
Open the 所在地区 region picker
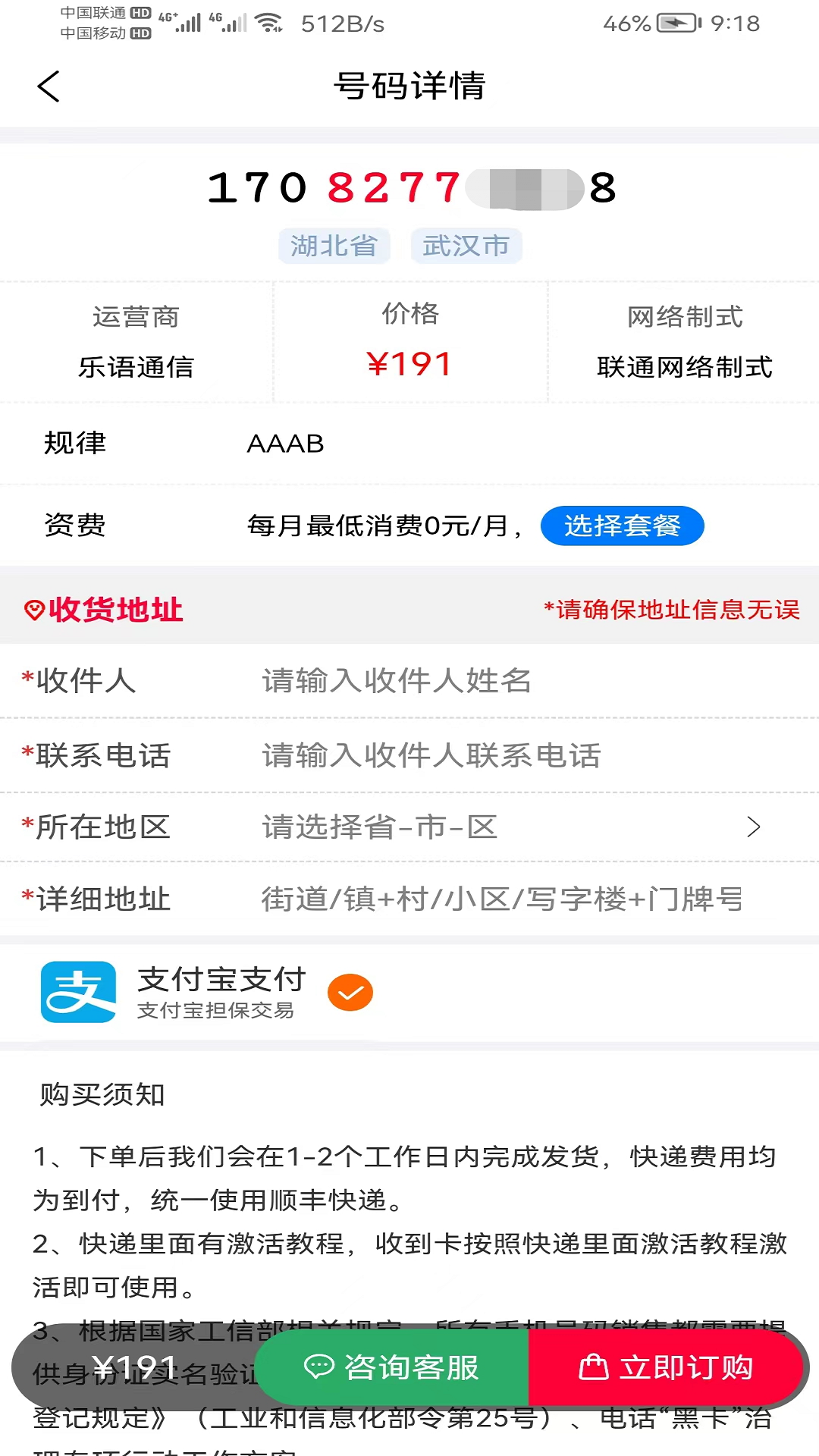pos(409,827)
